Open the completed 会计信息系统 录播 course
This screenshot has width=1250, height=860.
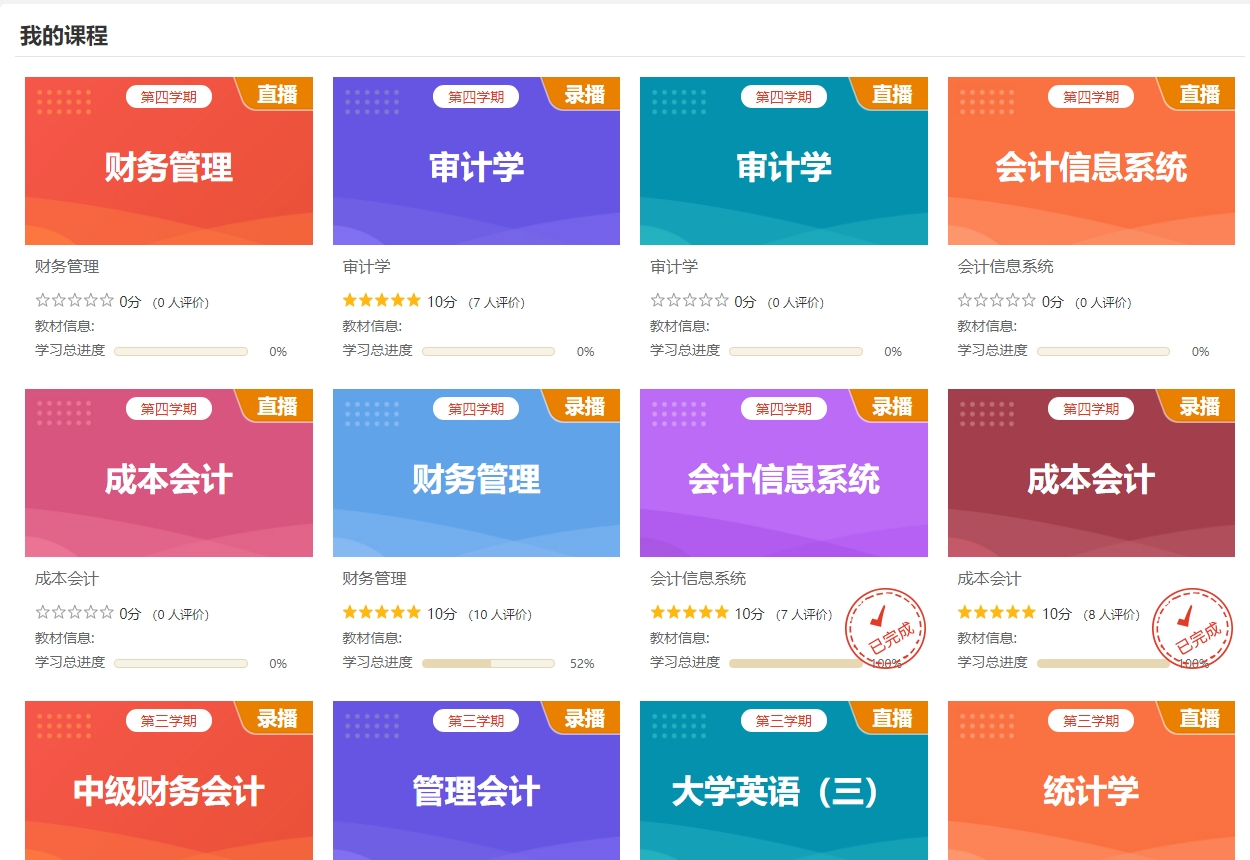coord(783,473)
